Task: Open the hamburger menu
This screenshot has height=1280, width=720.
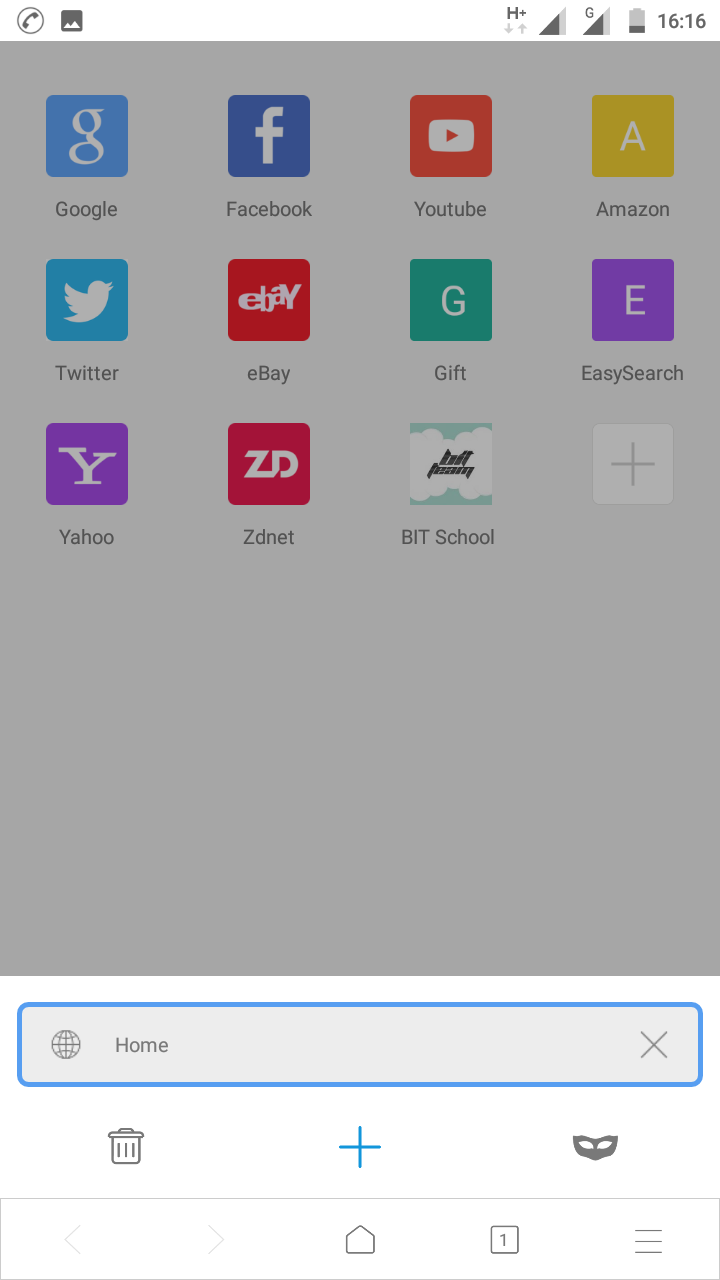Action: [x=648, y=1240]
